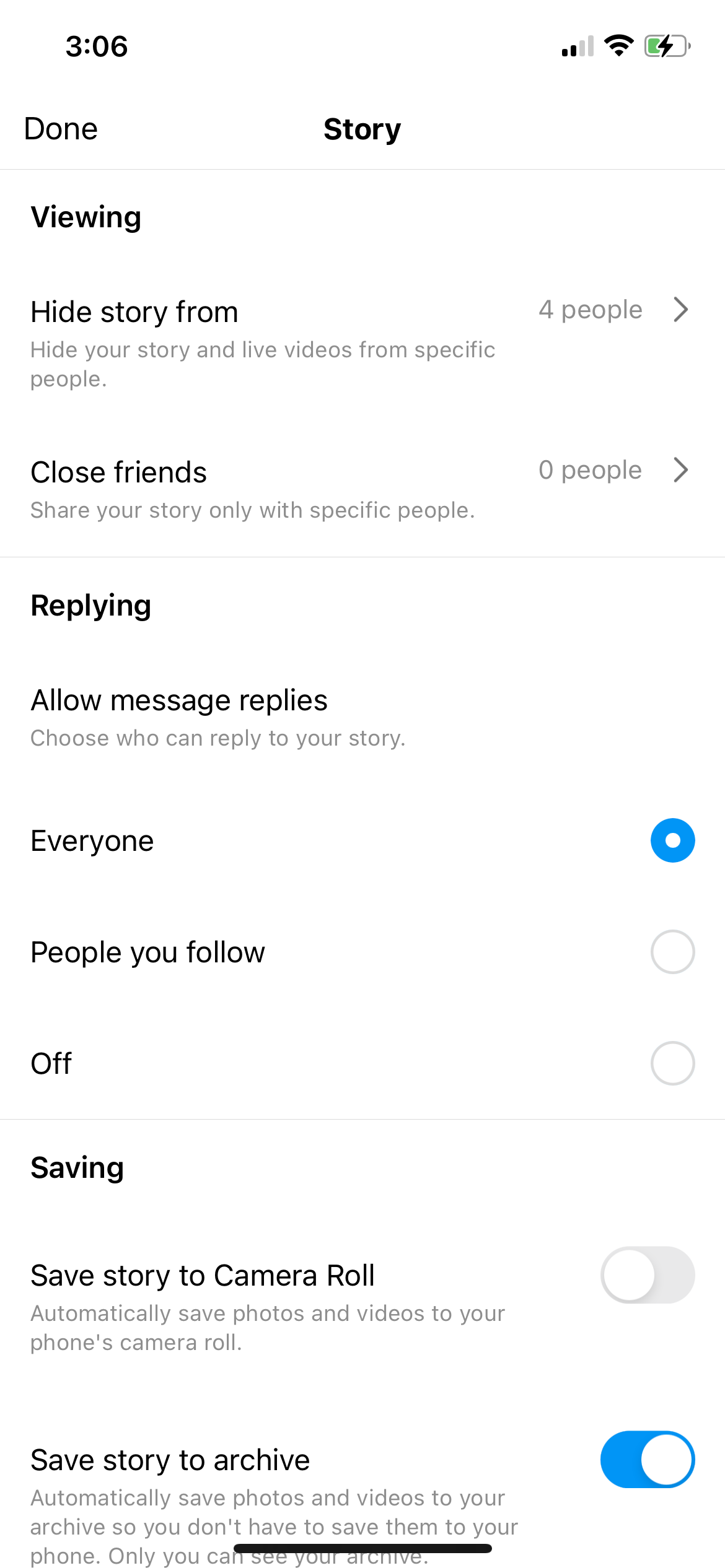Turn message replies Off
The width and height of the screenshot is (725, 1568).
[x=672, y=1063]
